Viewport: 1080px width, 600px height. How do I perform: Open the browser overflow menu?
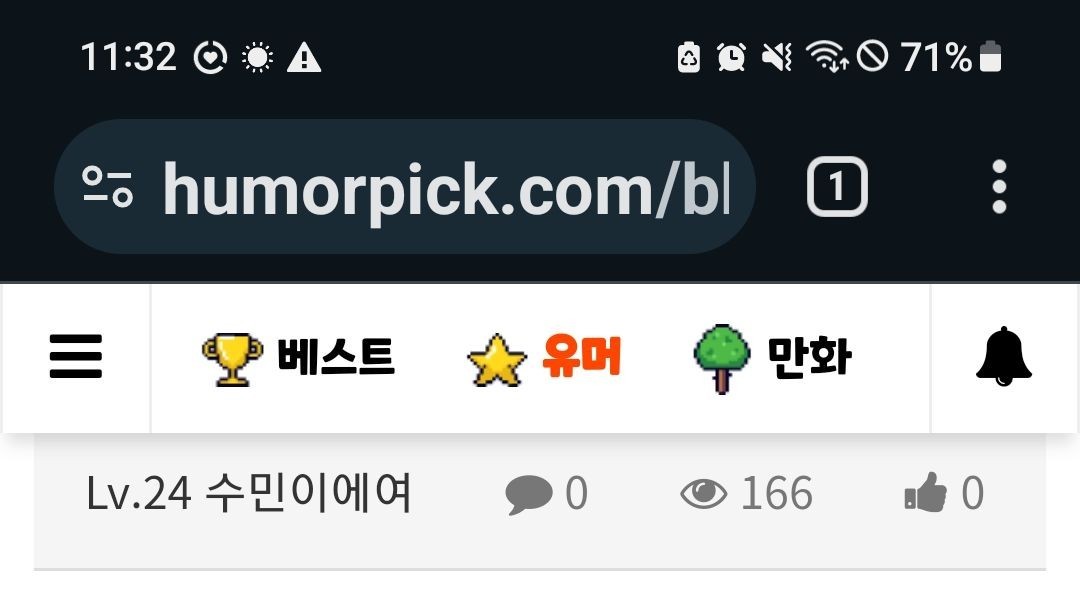click(x=998, y=187)
